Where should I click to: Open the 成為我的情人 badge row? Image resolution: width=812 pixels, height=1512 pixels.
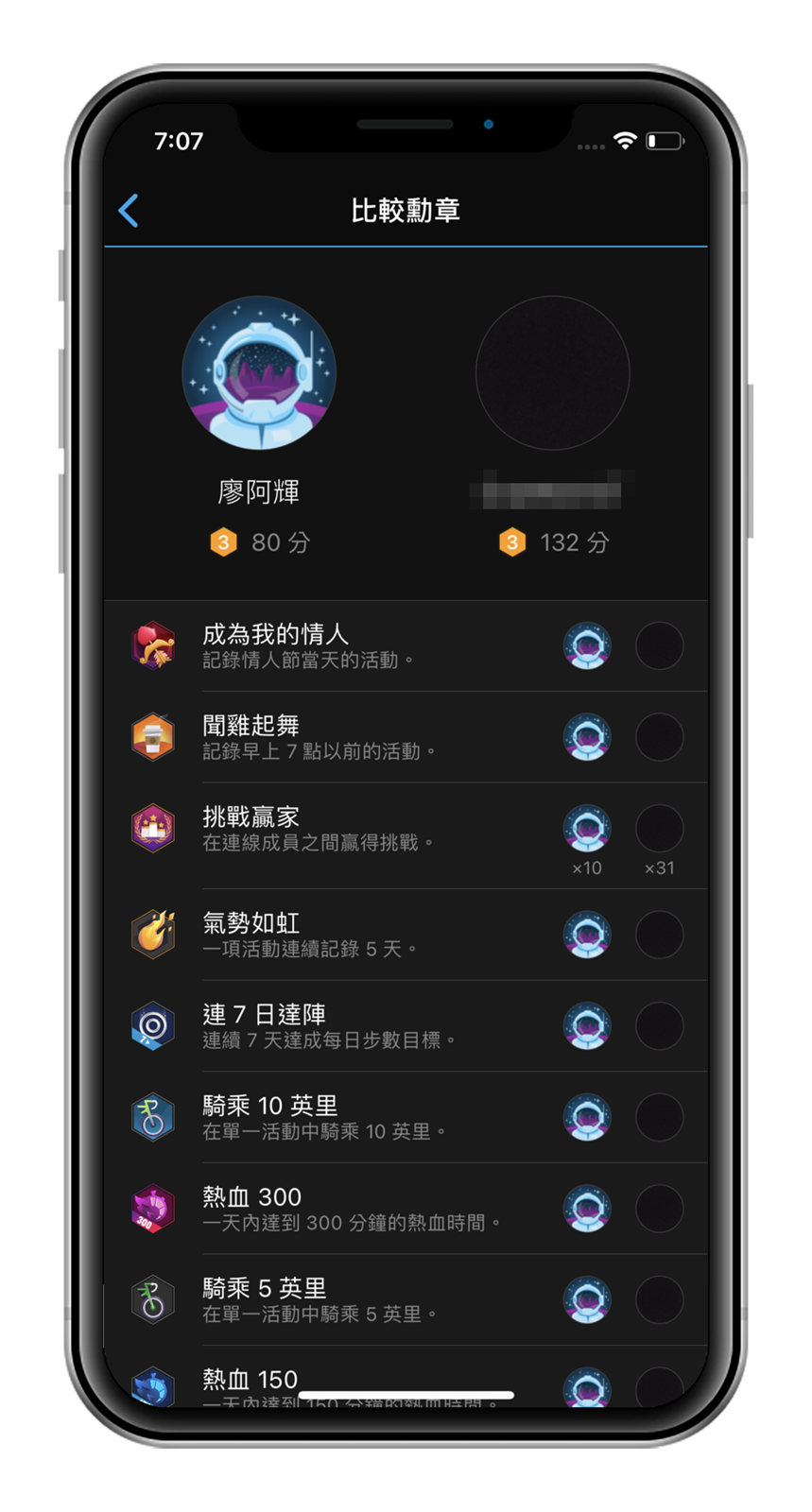pyautogui.click(x=312, y=645)
